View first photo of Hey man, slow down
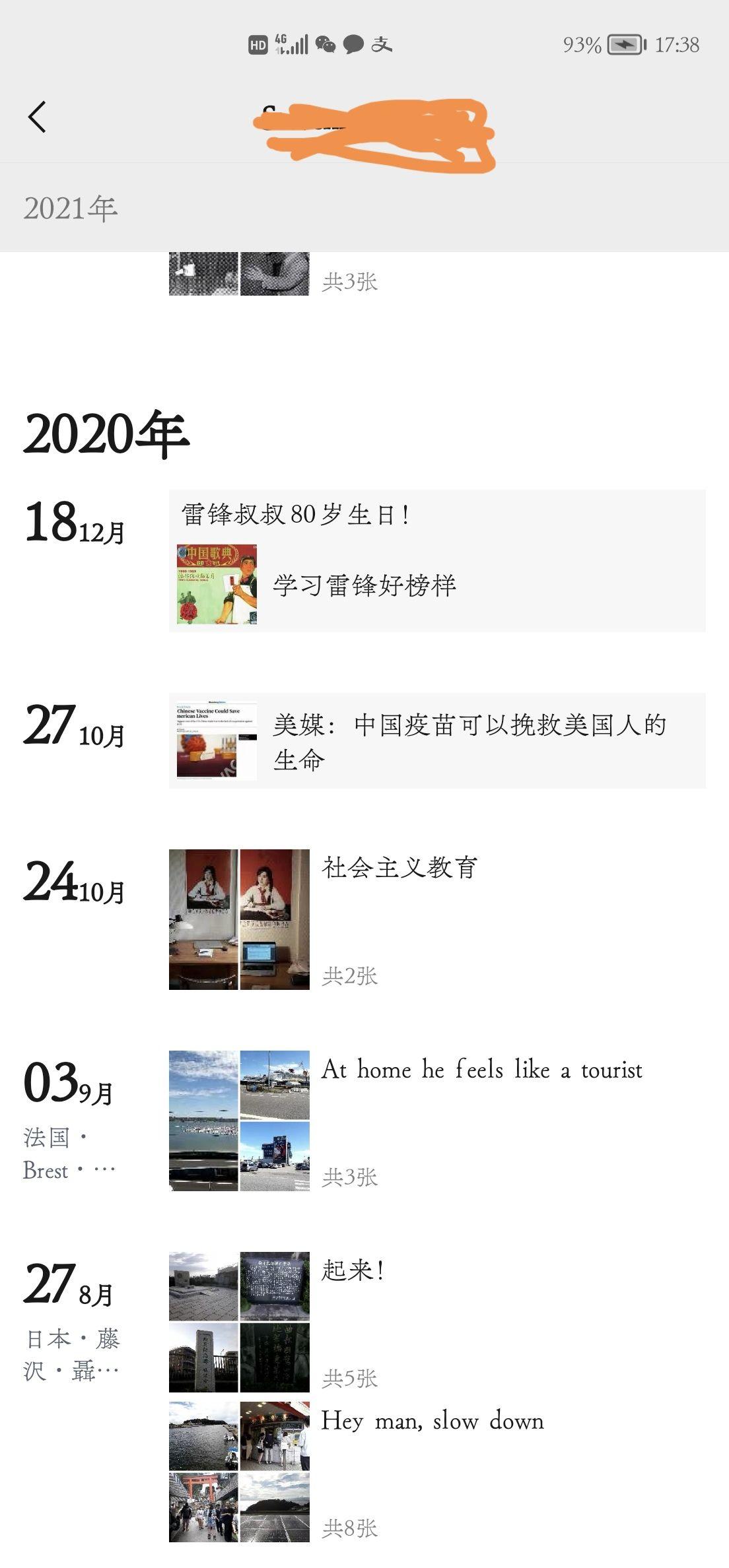 (x=203, y=1436)
